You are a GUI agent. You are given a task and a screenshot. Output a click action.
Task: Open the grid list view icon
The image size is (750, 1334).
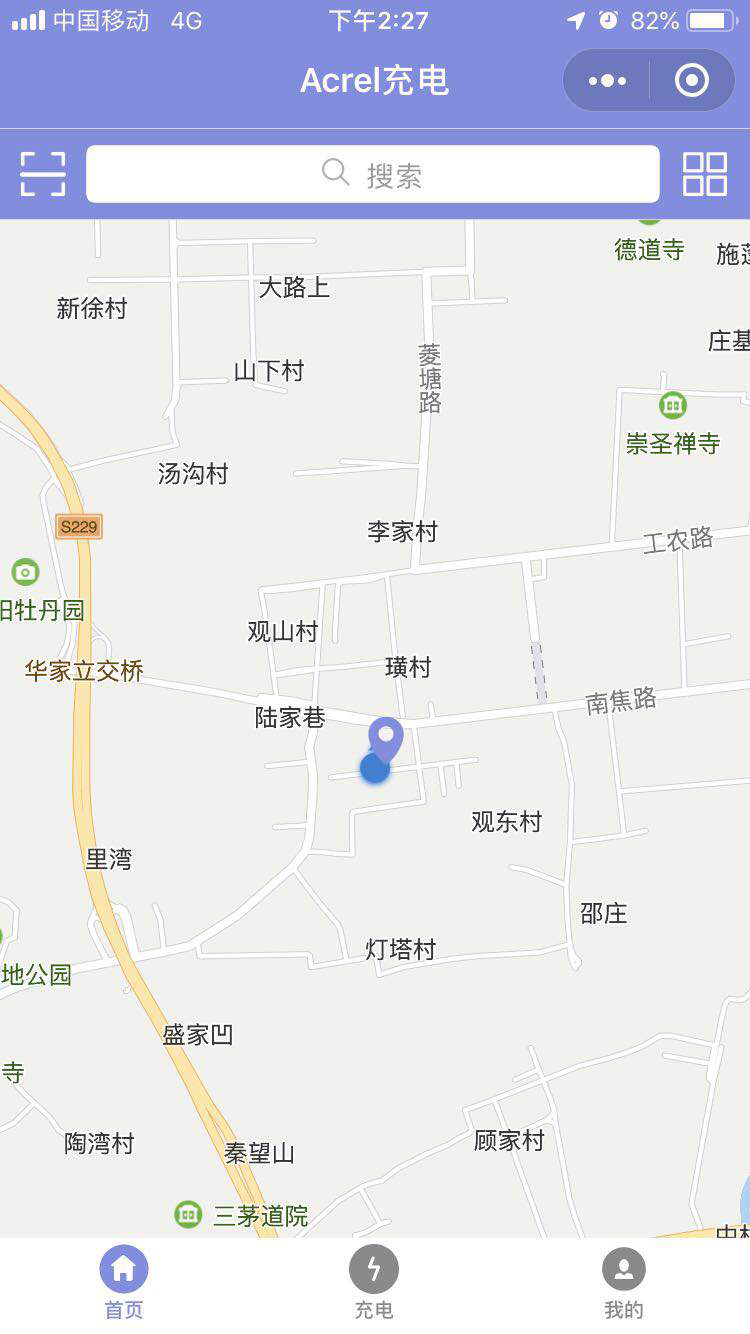[704, 174]
